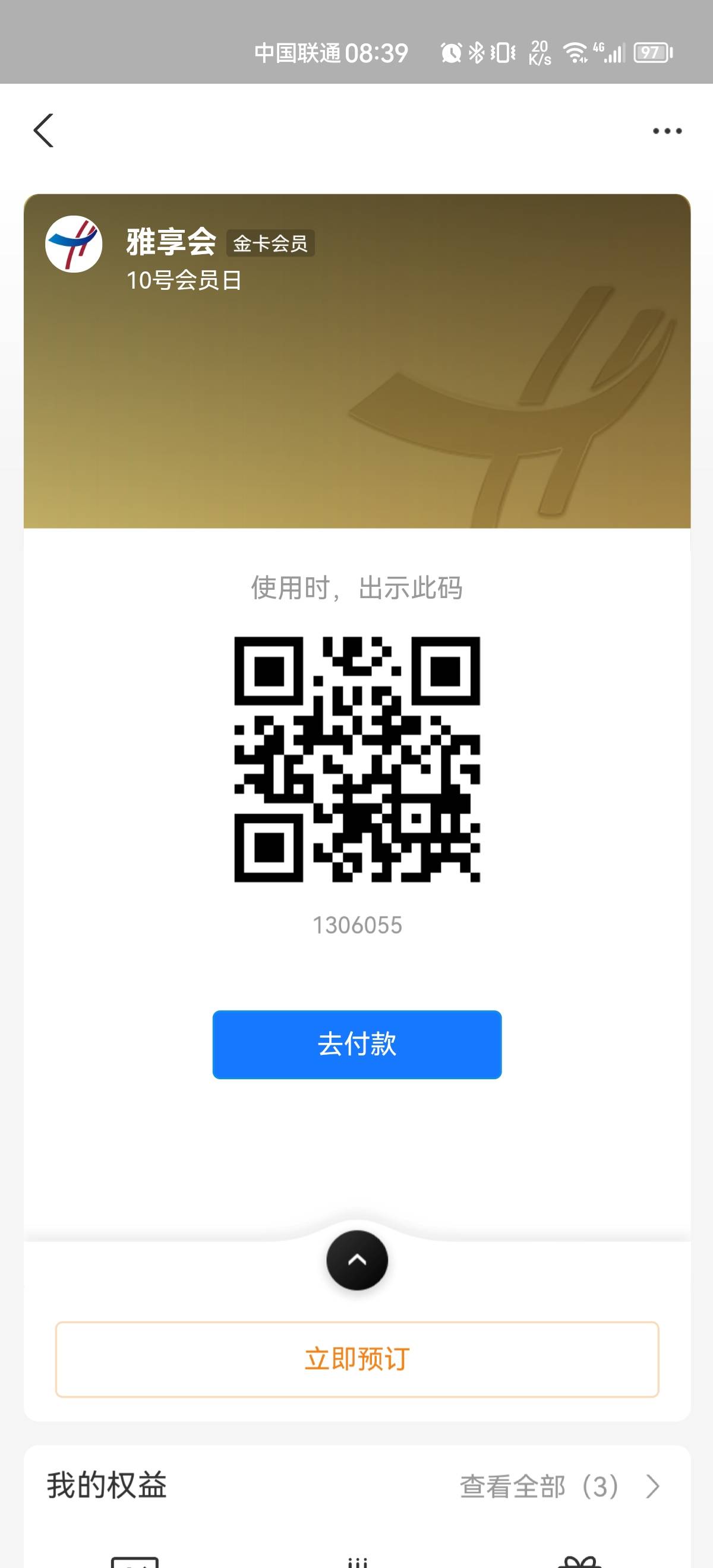Image resolution: width=713 pixels, height=1568 pixels.
Task: Tap the blue 去付款 button
Action: 357,1044
